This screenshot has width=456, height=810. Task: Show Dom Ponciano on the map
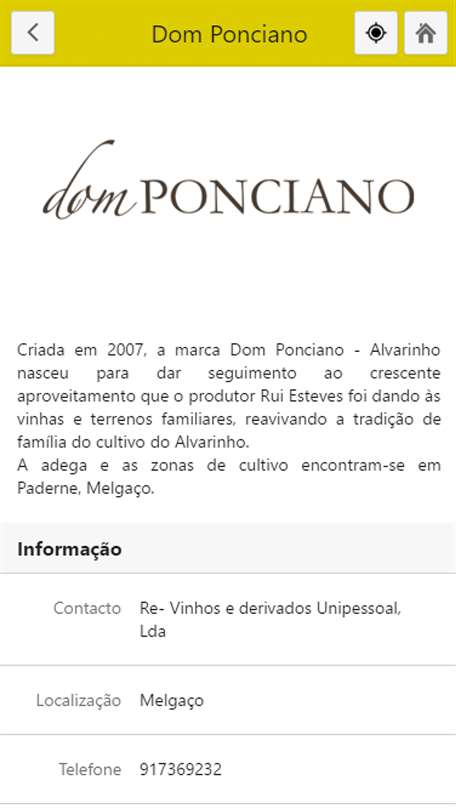375,33
